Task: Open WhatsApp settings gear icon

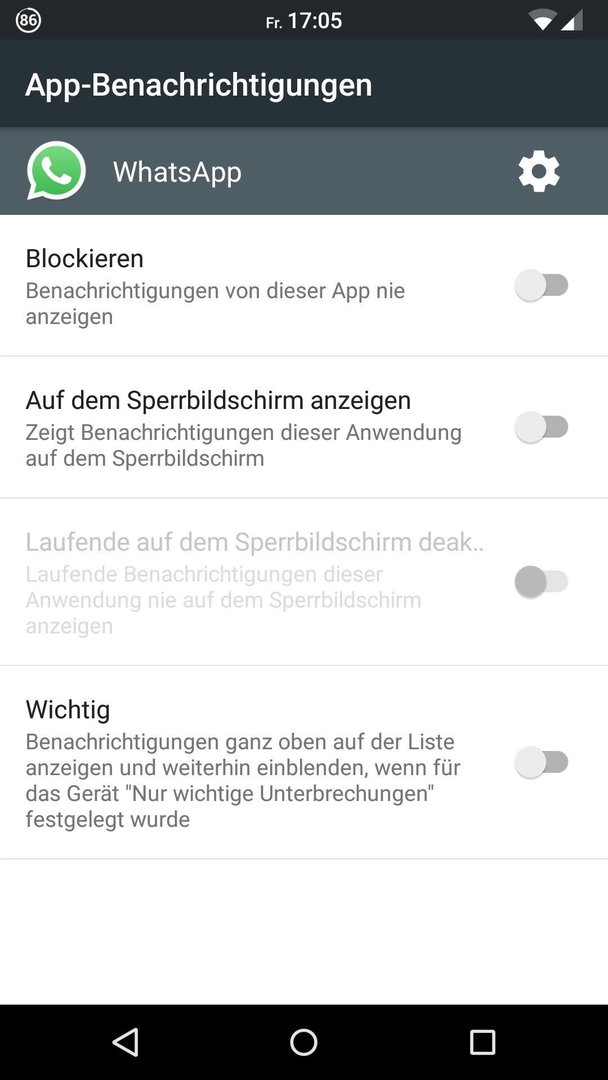Action: coord(538,172)
